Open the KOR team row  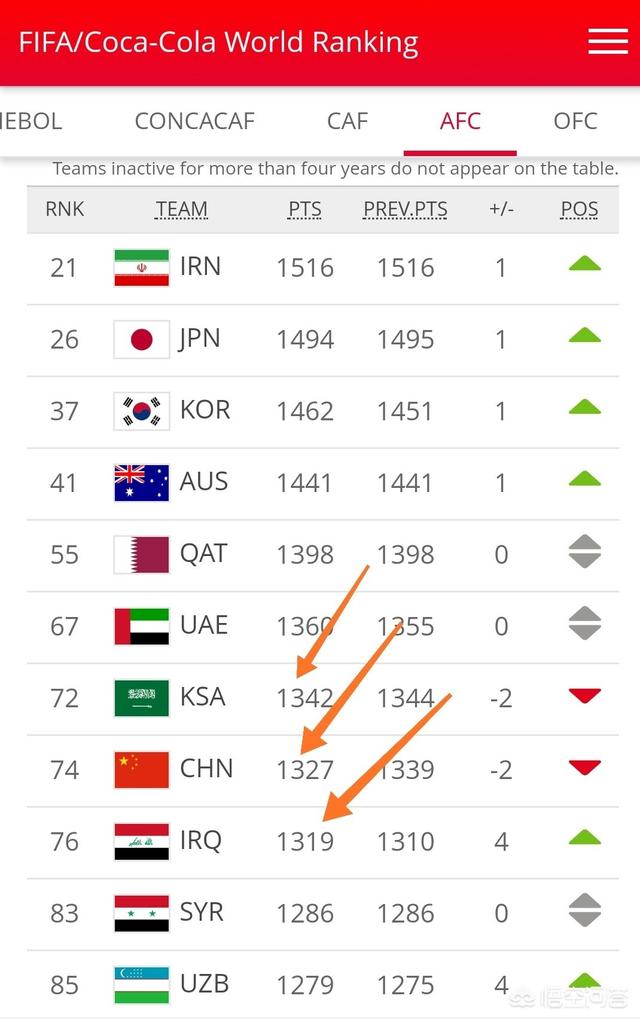(x=204, y=411)
